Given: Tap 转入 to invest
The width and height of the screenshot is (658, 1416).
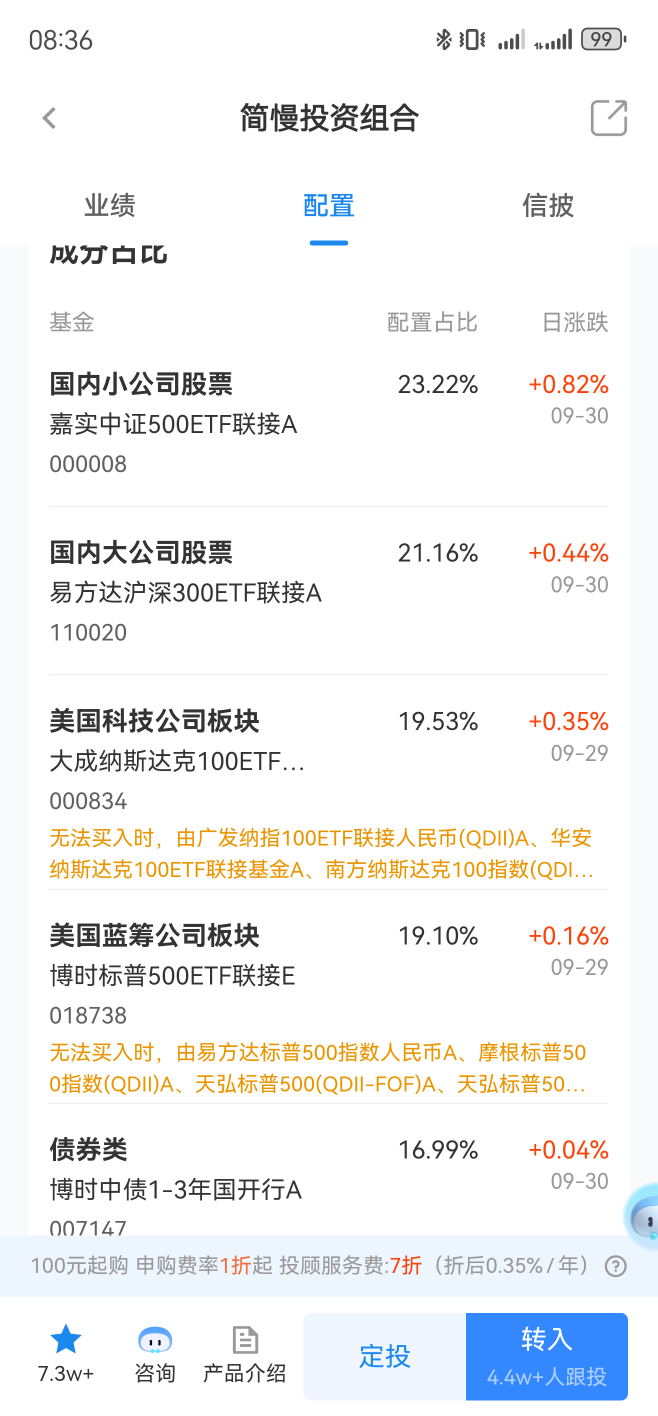Looking at the screenshot, I should pyautogui.click(x=547, y=1356).
